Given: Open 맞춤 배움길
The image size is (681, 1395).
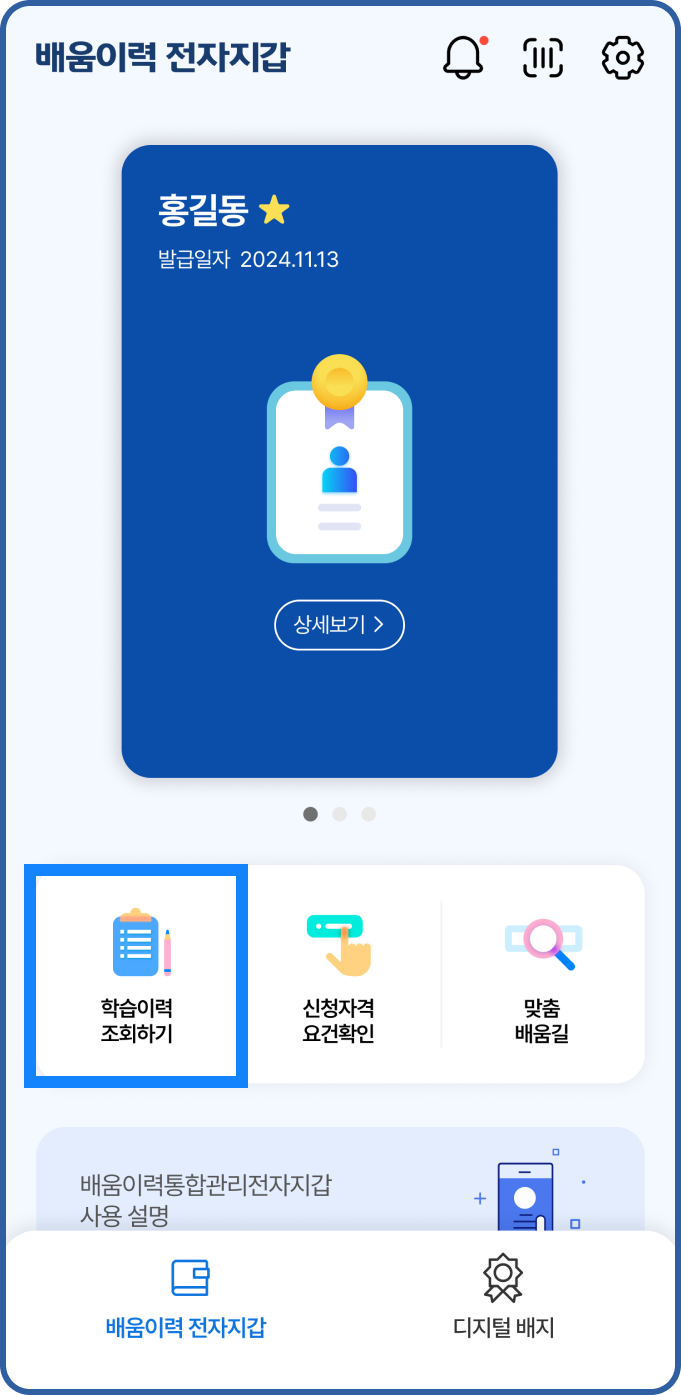Looking at the screenshot, I should 542,975.
